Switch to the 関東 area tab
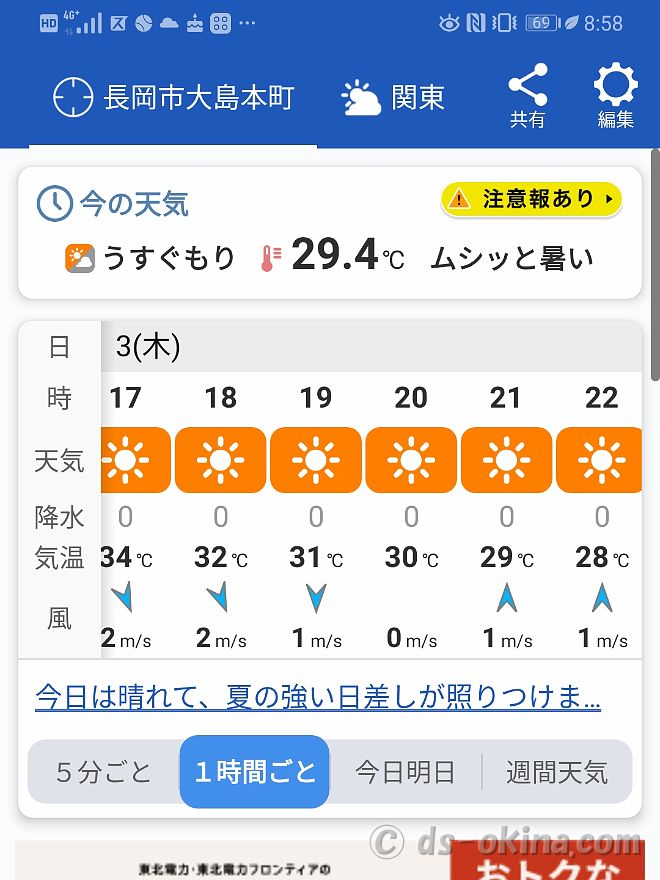This screenshot has height=880, width=660. tap(392, 98)
